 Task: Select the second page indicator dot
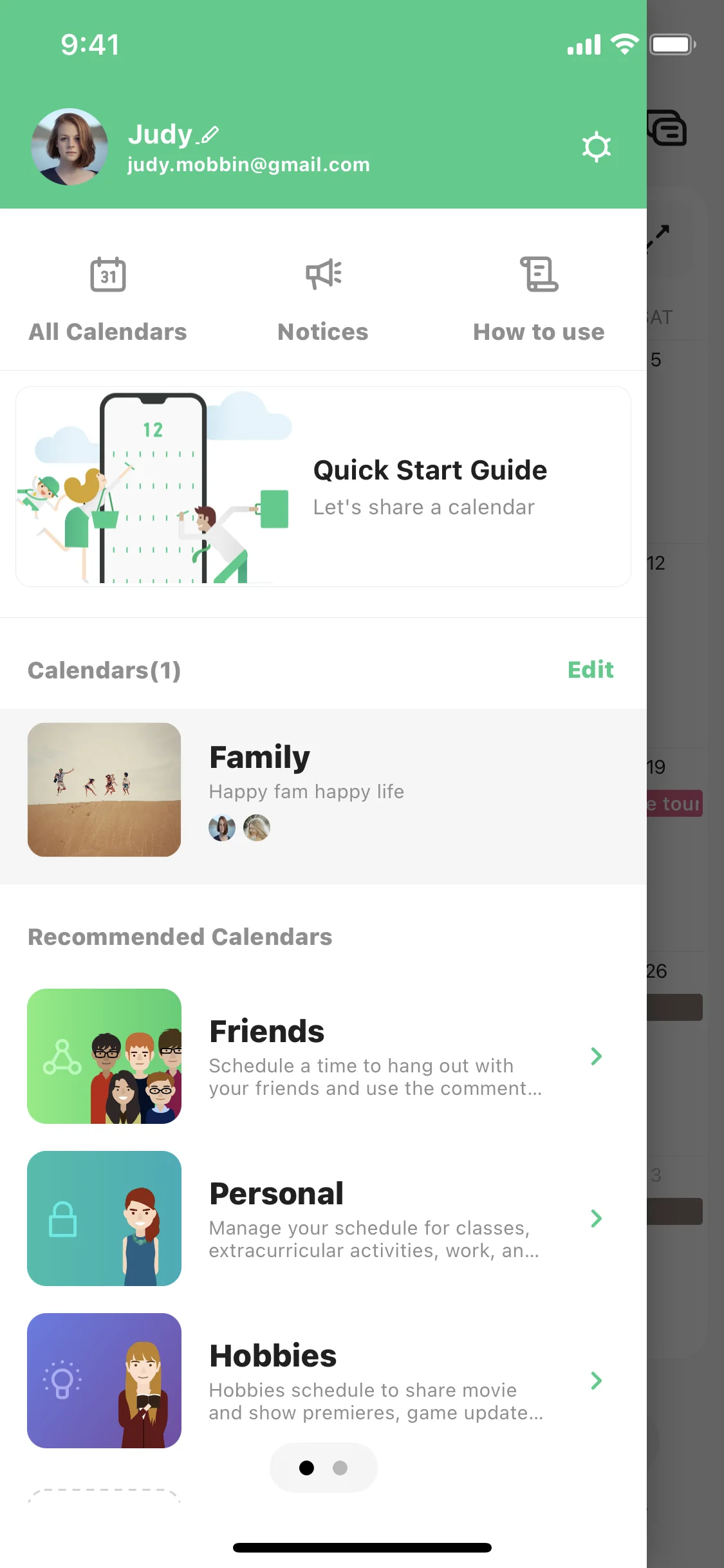[340, 1468]
